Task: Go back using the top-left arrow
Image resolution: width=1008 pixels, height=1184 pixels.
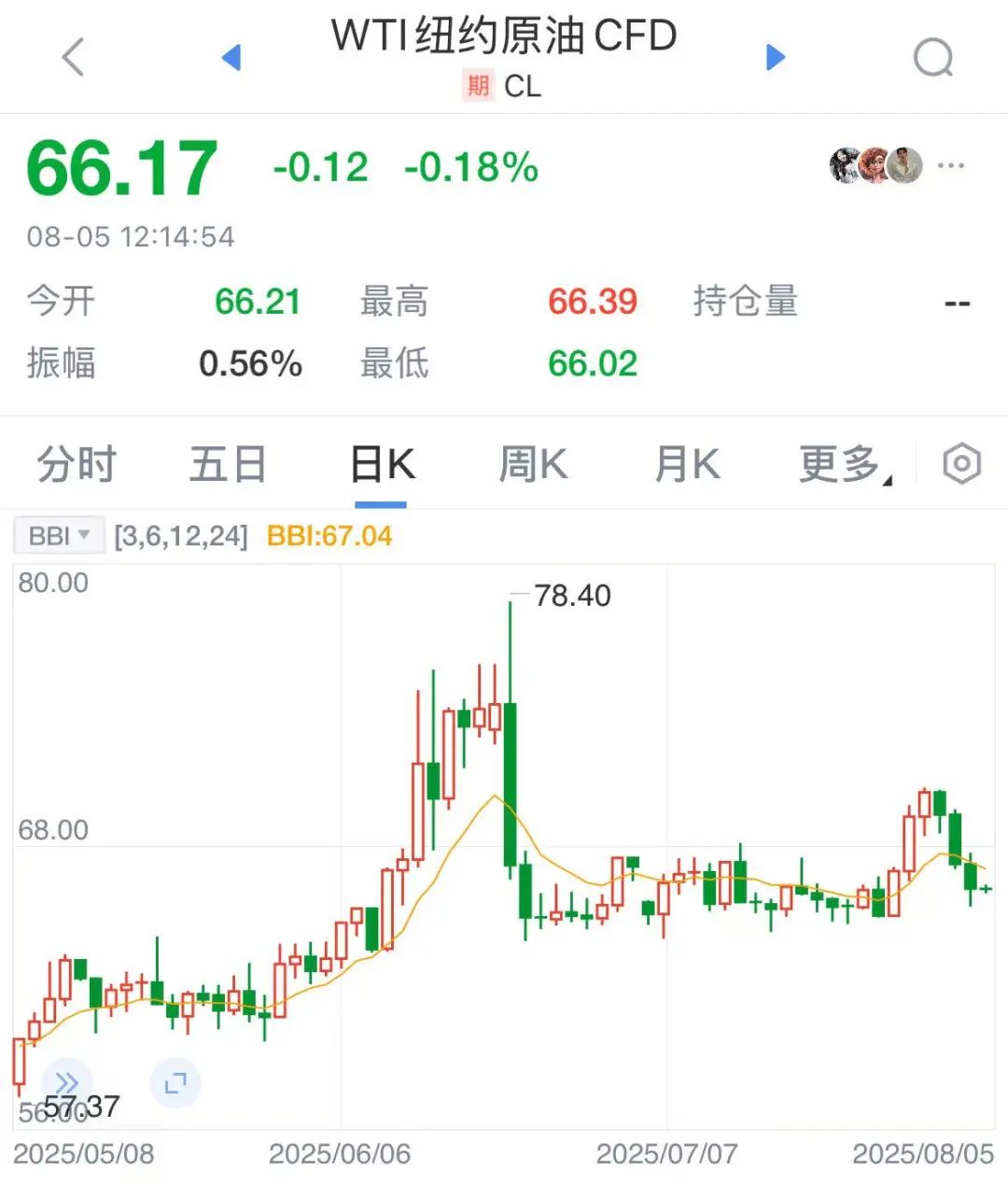Action: [x=73, y=57]
